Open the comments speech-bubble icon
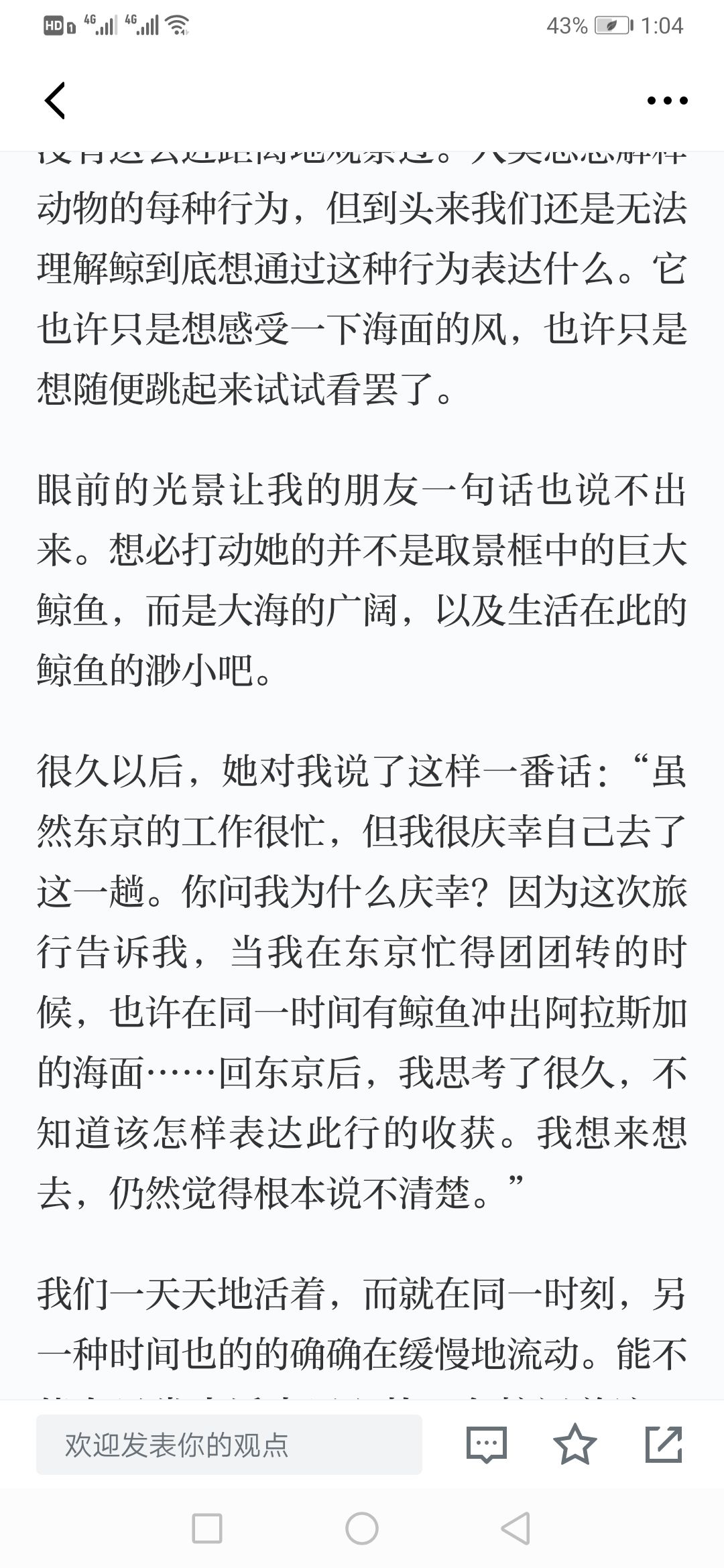Viewport: 724px width, 1568px height. pos(487,1445)
